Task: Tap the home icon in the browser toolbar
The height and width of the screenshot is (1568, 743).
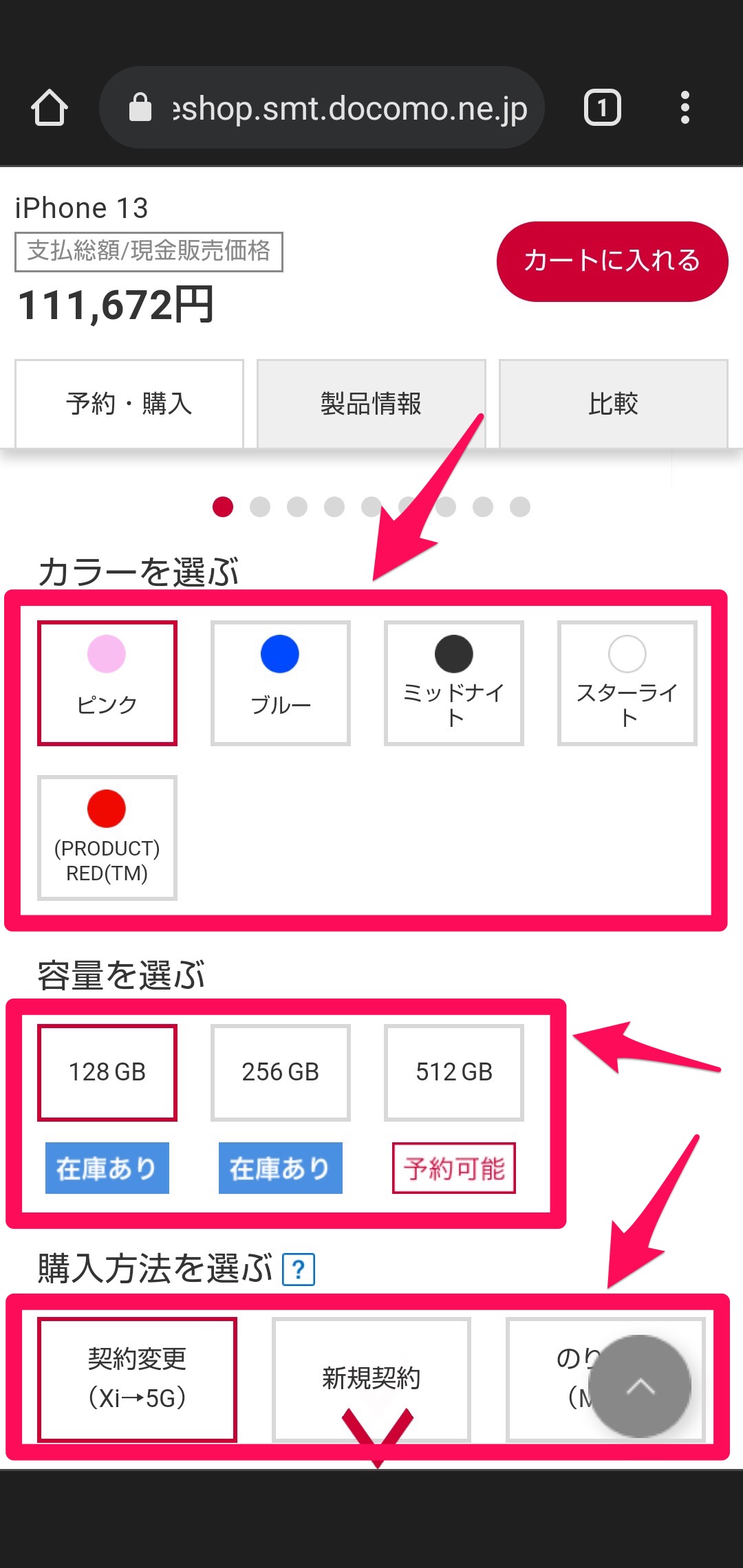Action: click(x=50, y=107)
